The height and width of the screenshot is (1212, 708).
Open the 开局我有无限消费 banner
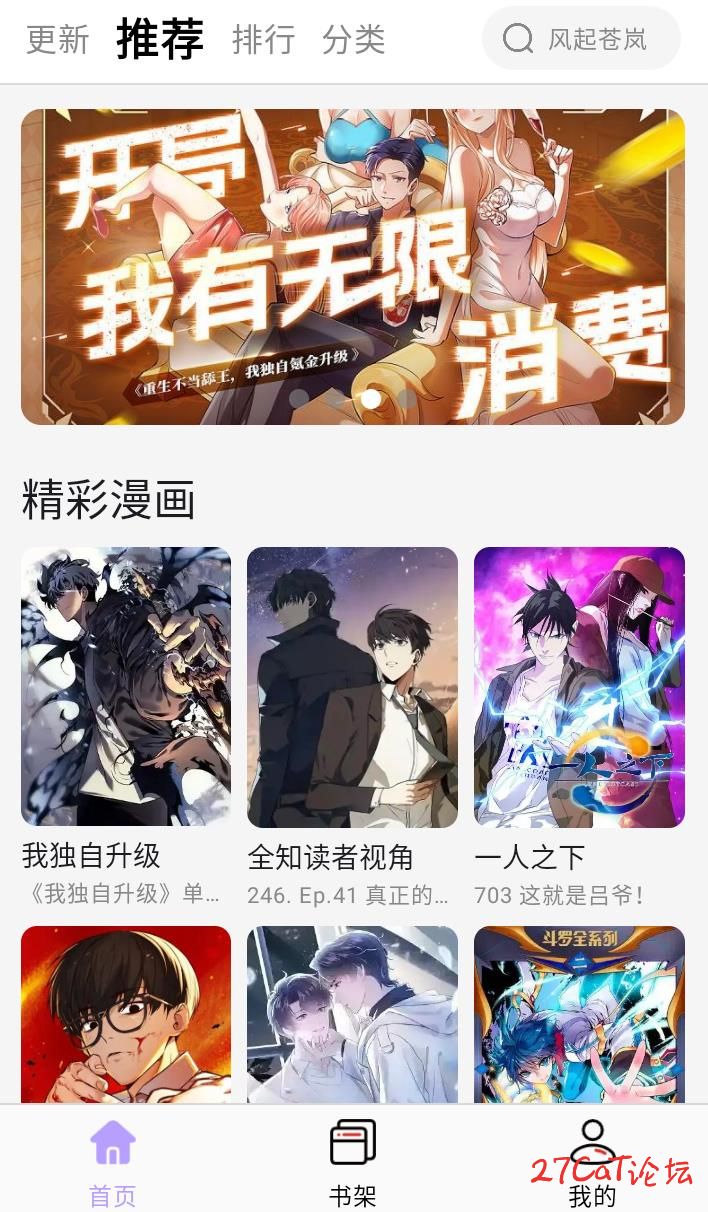(x=353, y=267)
